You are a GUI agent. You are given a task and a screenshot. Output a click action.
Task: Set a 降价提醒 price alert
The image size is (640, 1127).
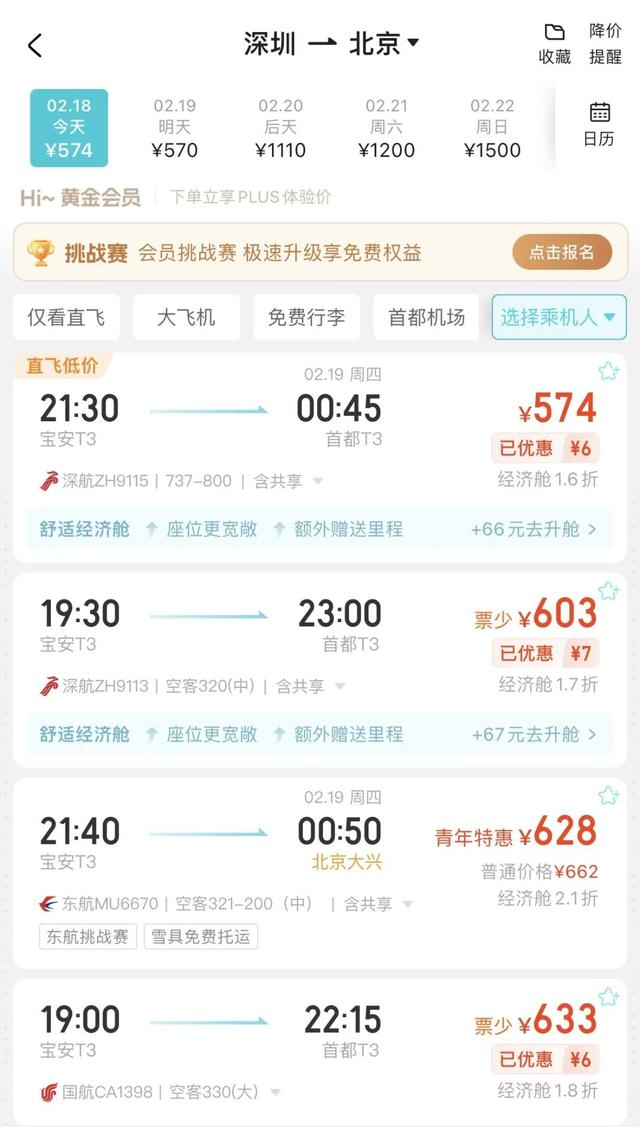tap(605, 44)
